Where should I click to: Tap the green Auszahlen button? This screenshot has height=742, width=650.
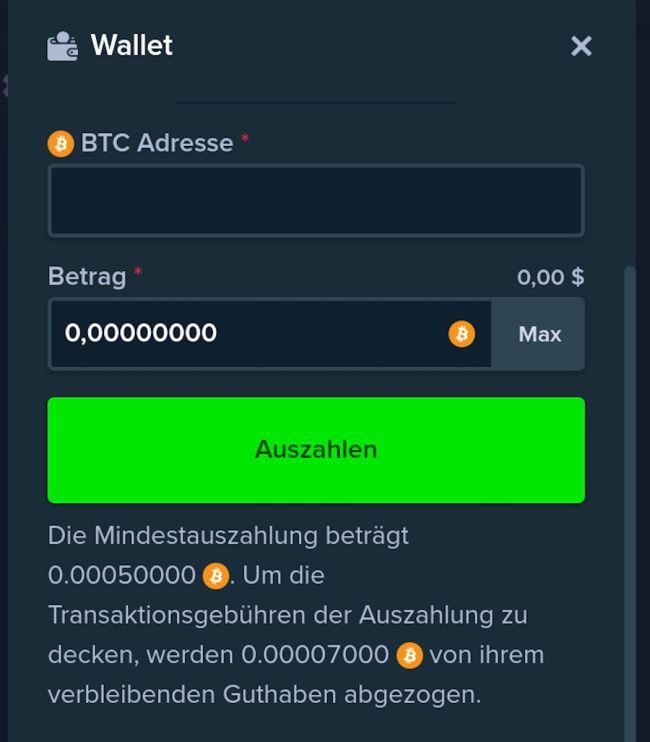[x=316, y=450]
